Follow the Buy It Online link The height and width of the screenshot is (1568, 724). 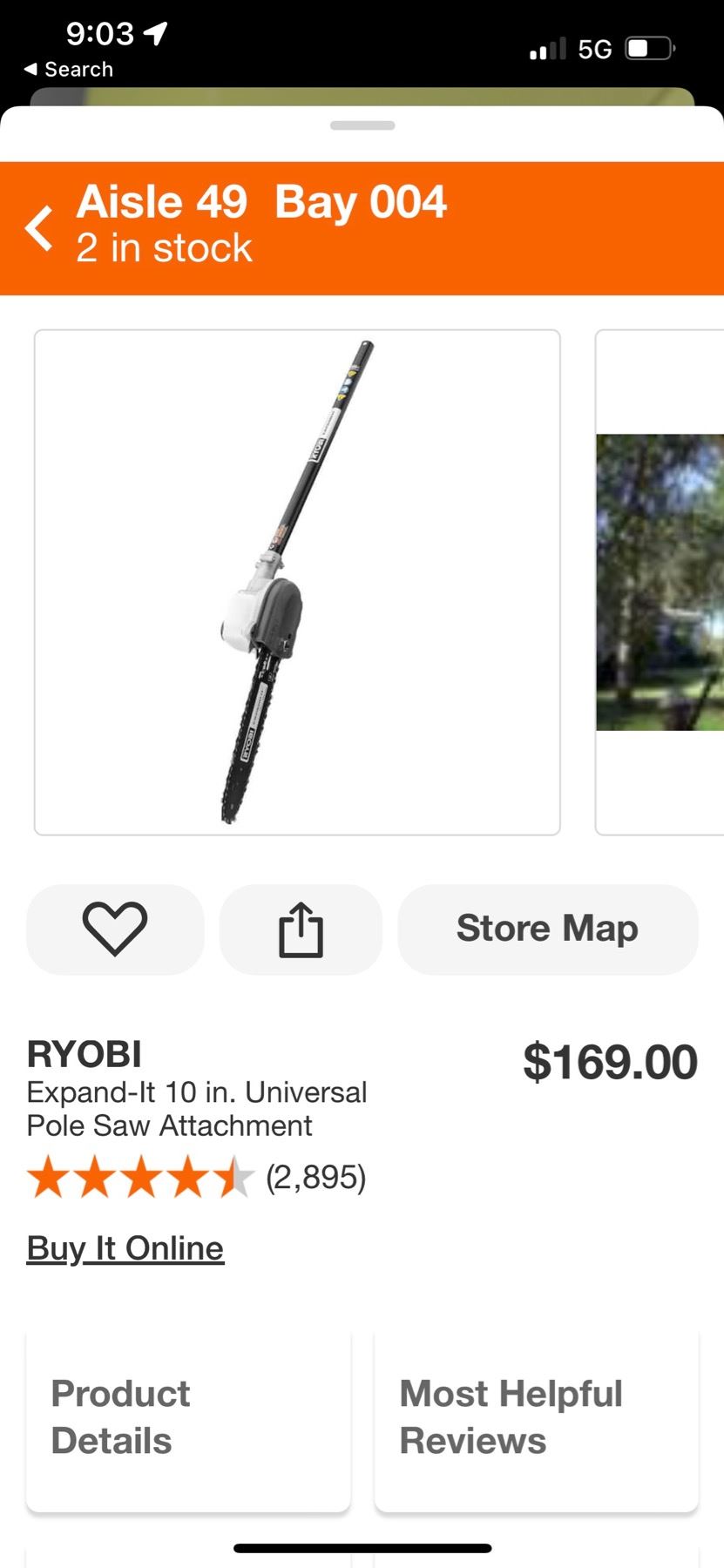point(125,1248)
